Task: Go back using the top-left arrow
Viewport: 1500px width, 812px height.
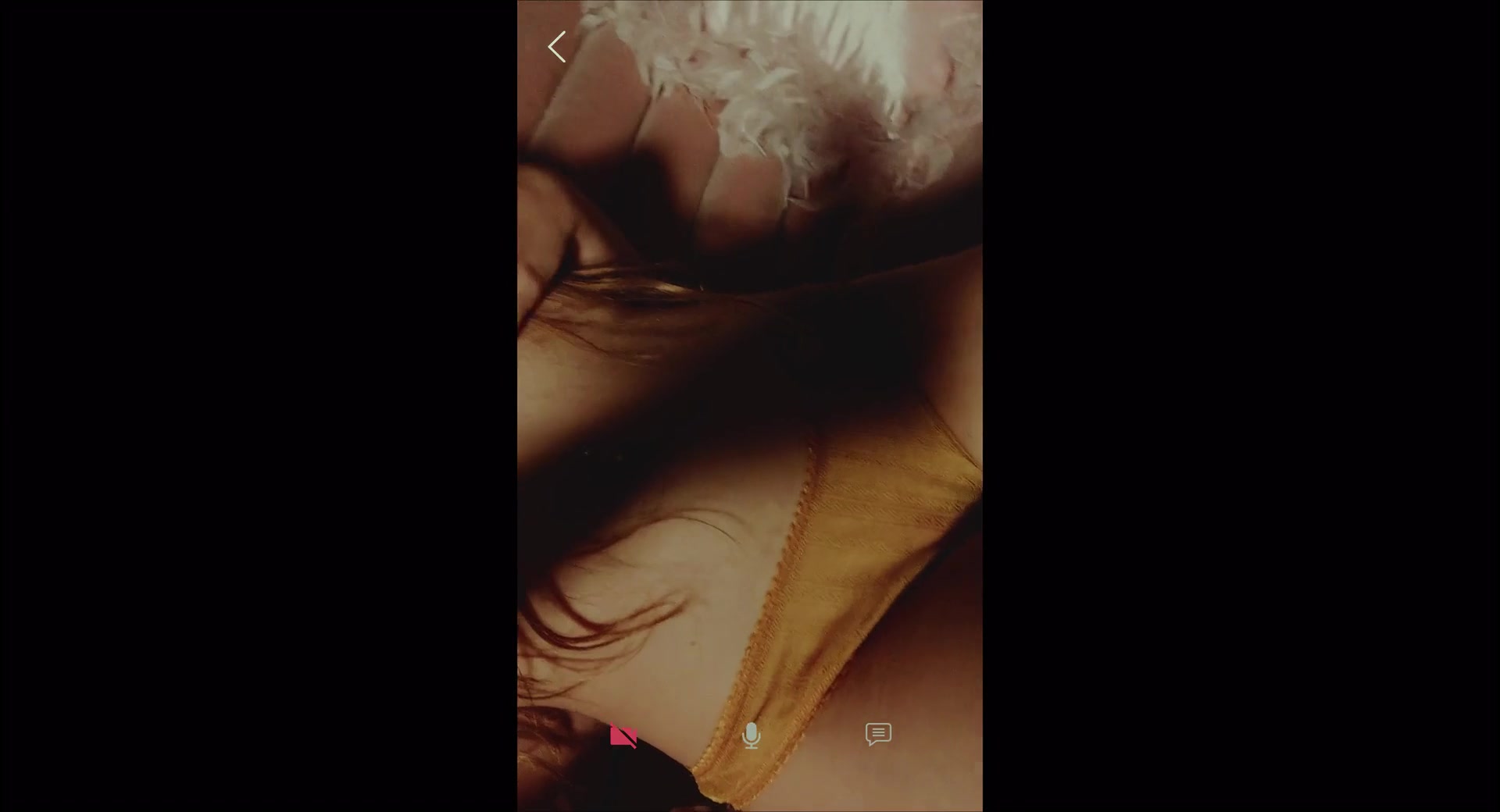Action: pyautogui.click(x=556, y=47)
